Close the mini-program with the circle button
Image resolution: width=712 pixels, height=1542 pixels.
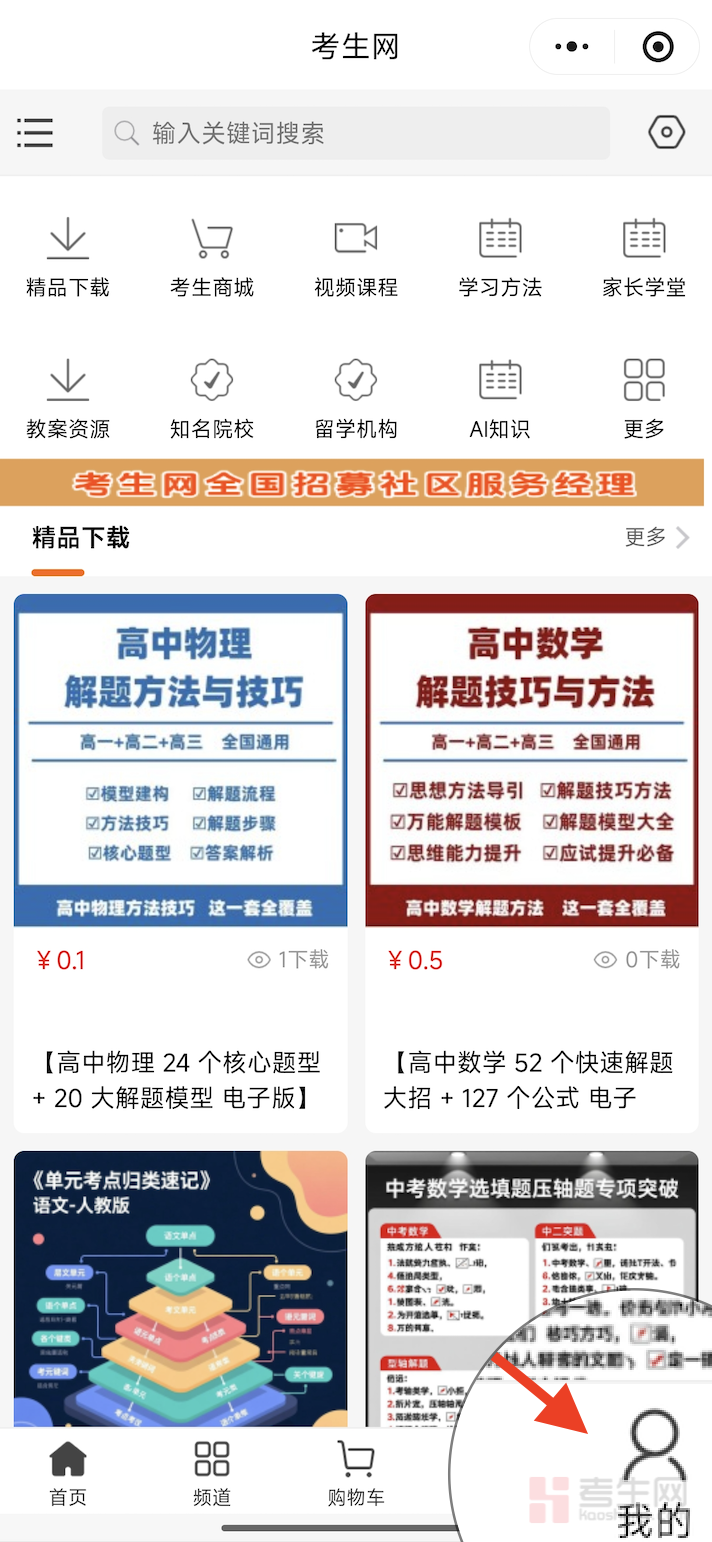(x=658, y=46)
